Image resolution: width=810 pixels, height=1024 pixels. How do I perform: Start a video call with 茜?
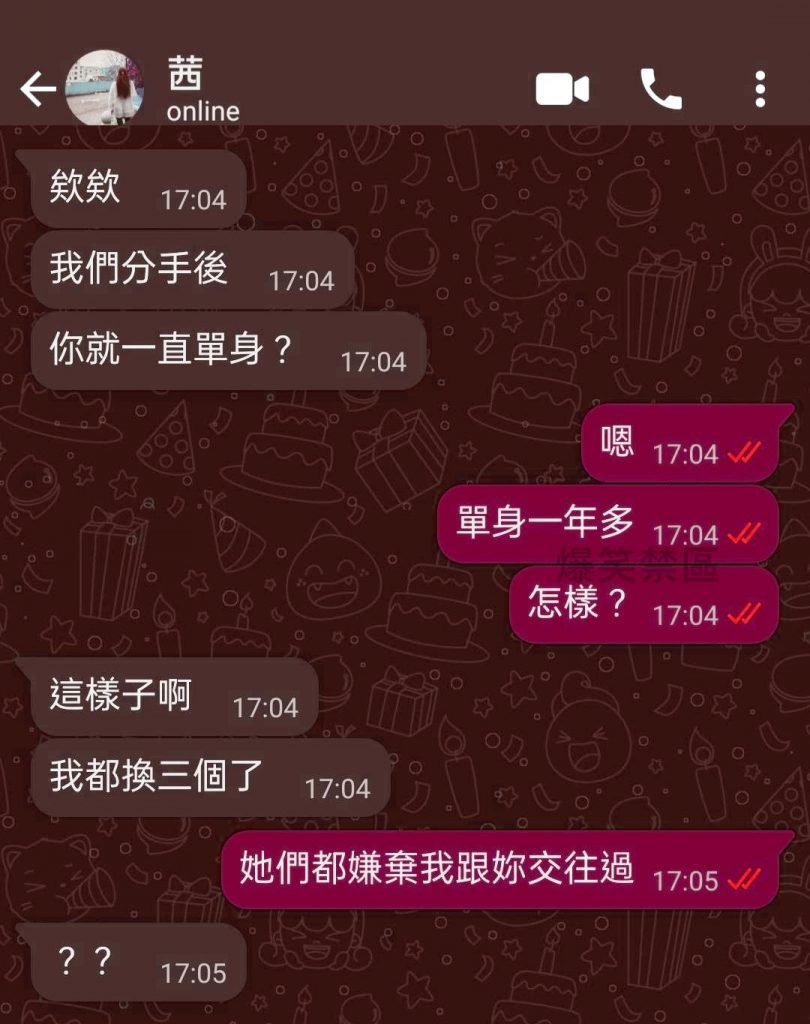(562, 90)
